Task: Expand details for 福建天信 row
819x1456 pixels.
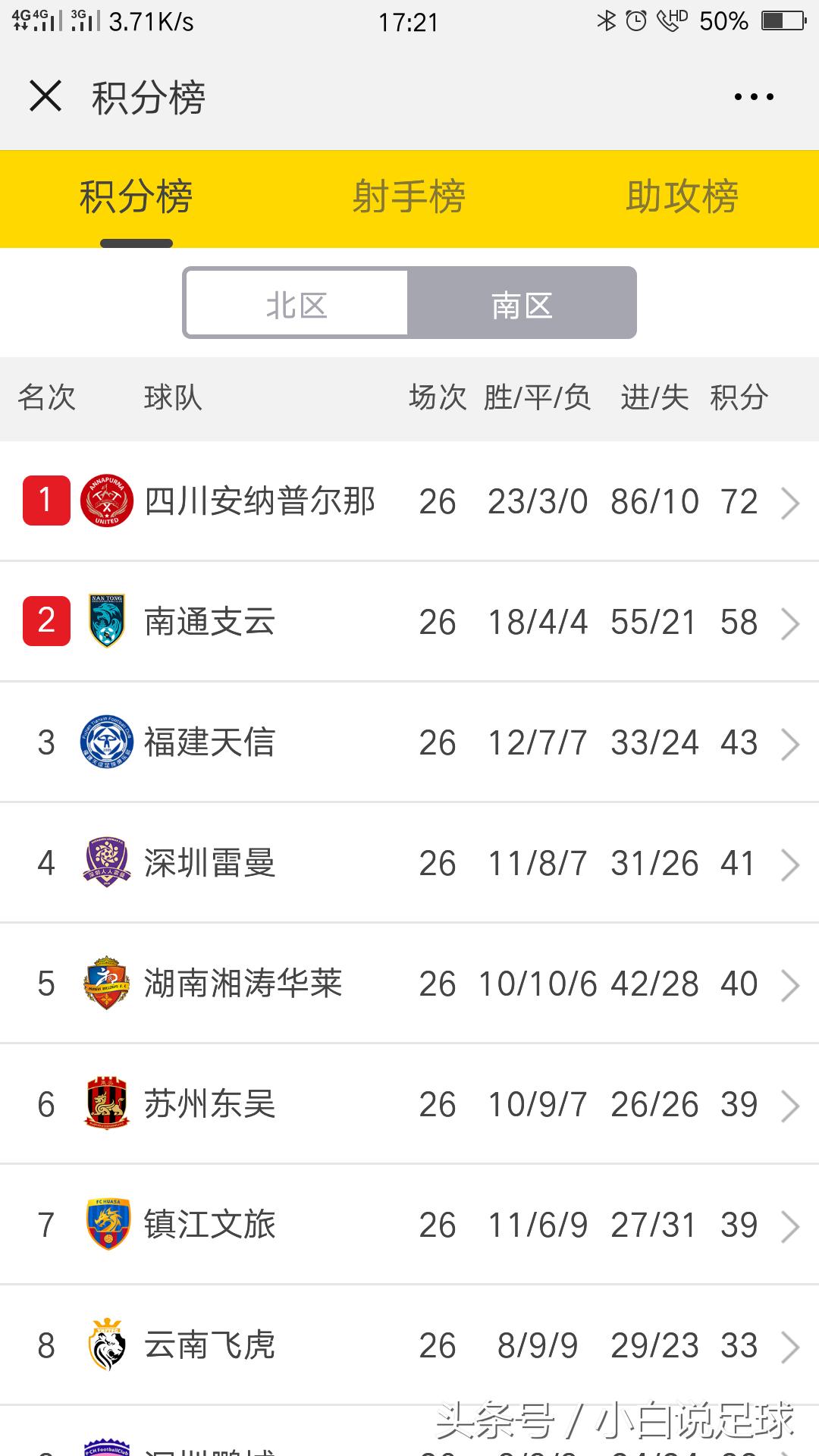Action: [789, 742]
